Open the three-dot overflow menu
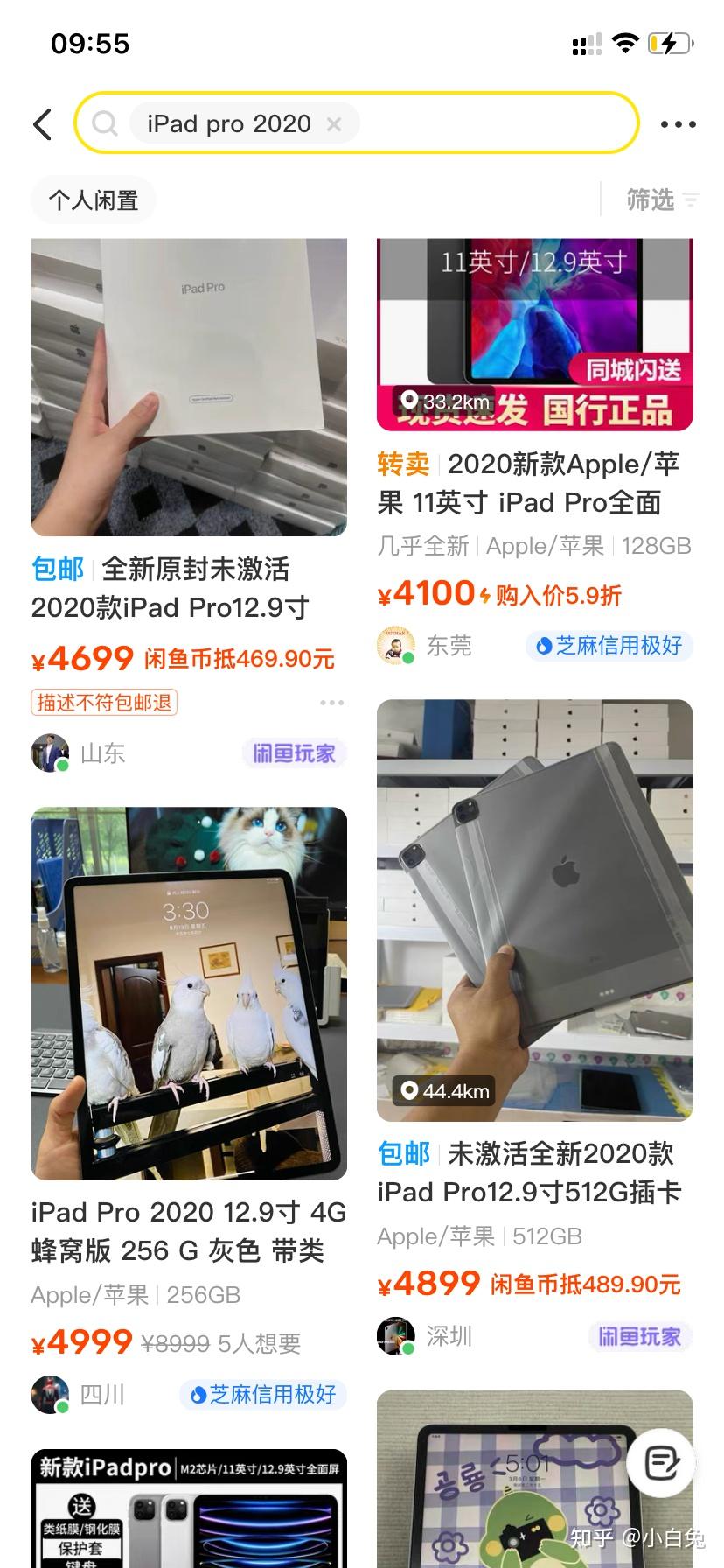 tap(678, 123)
